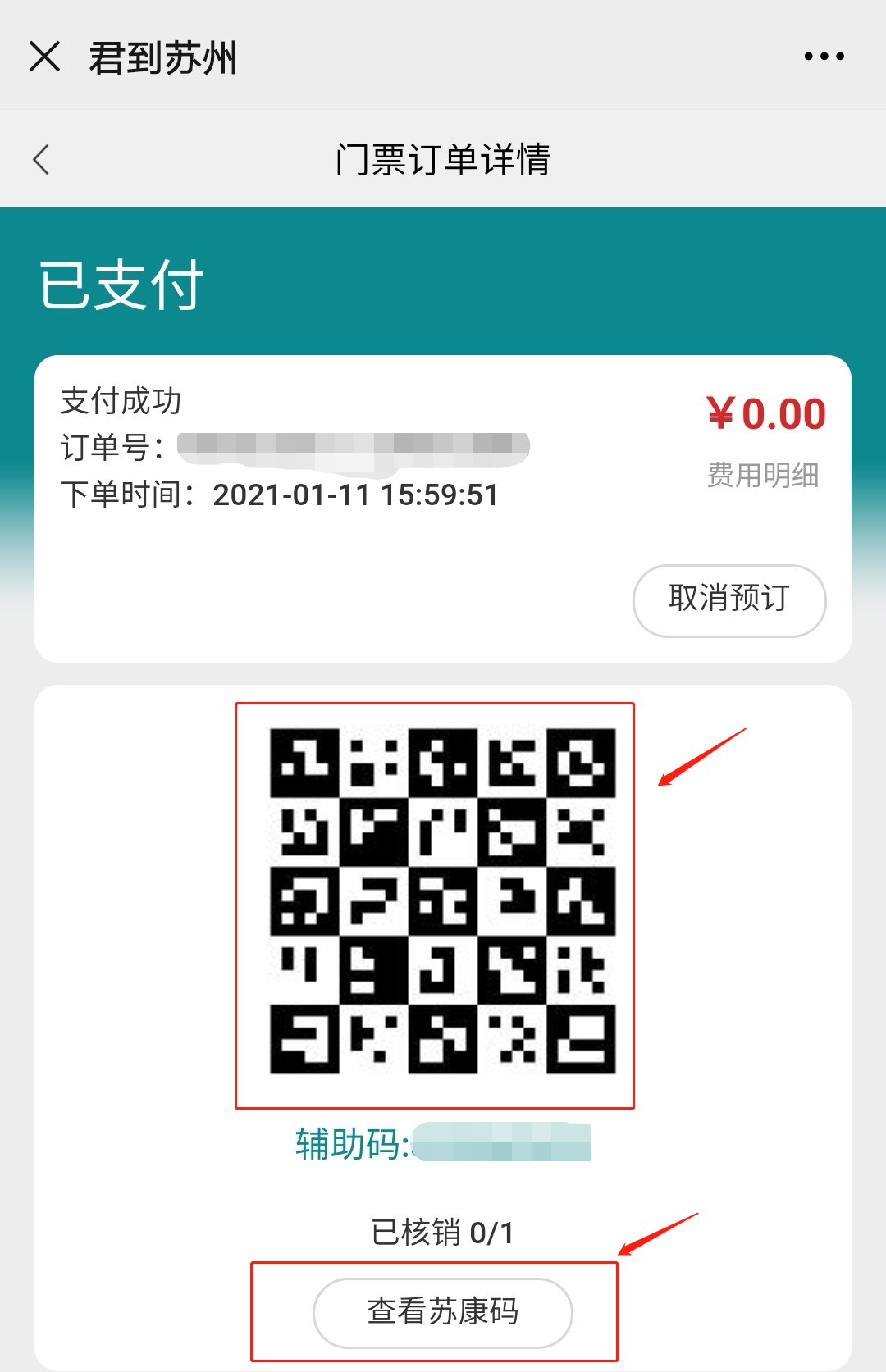The height and width of the screenshot is (1372, 886).
Task: Open the three-dot more options menu
Action: [x=824, y=57]
